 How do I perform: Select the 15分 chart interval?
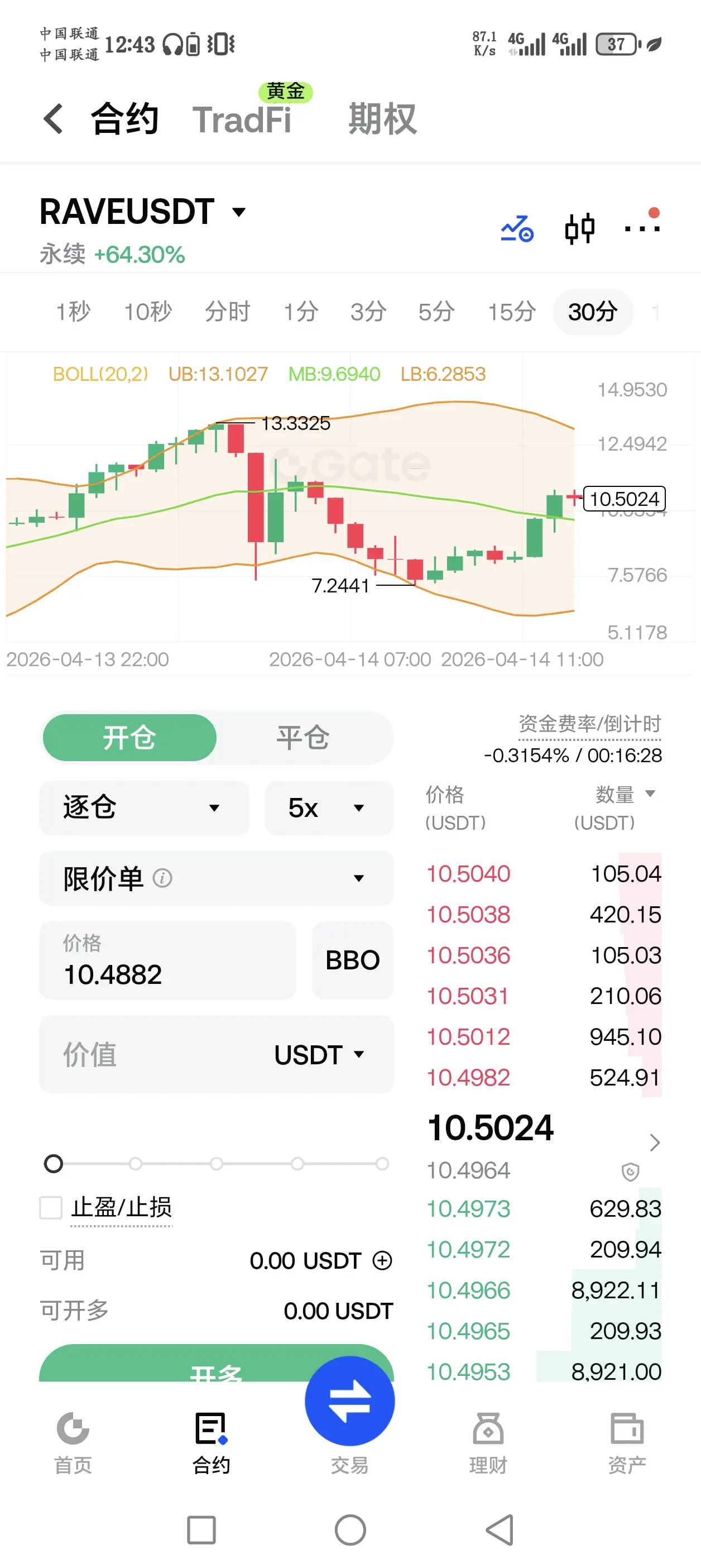[x=512, y=312]
